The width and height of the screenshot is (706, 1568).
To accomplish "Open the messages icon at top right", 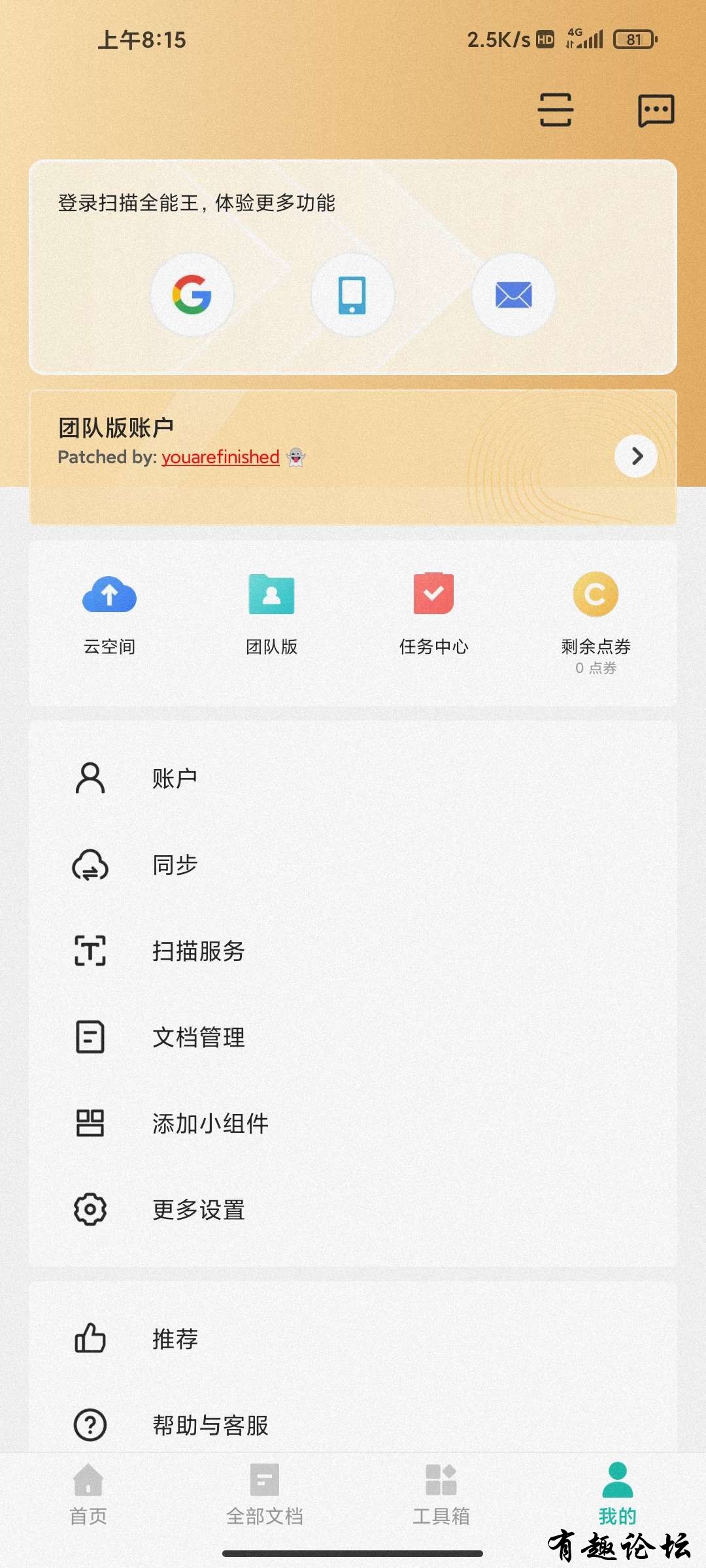I will click(x=656, y=110).
